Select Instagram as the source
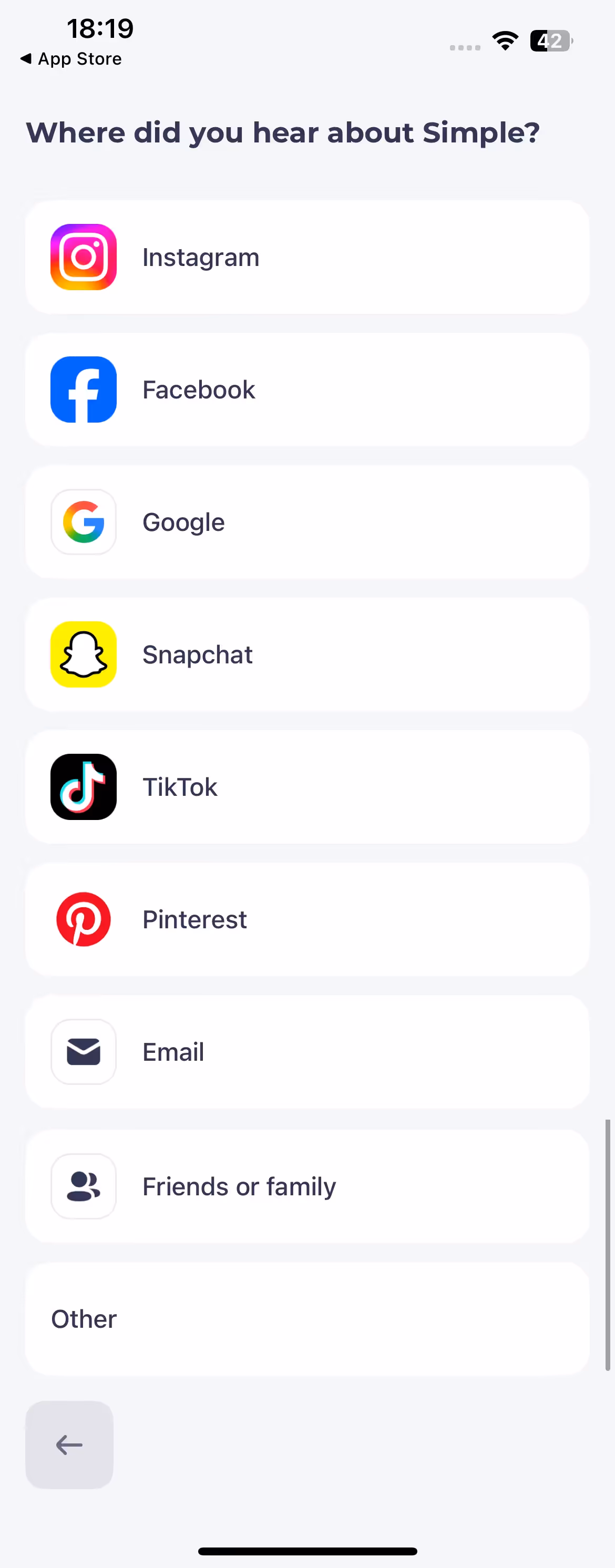The height and width of the screenshot is (1568, 615). [307, 257]
